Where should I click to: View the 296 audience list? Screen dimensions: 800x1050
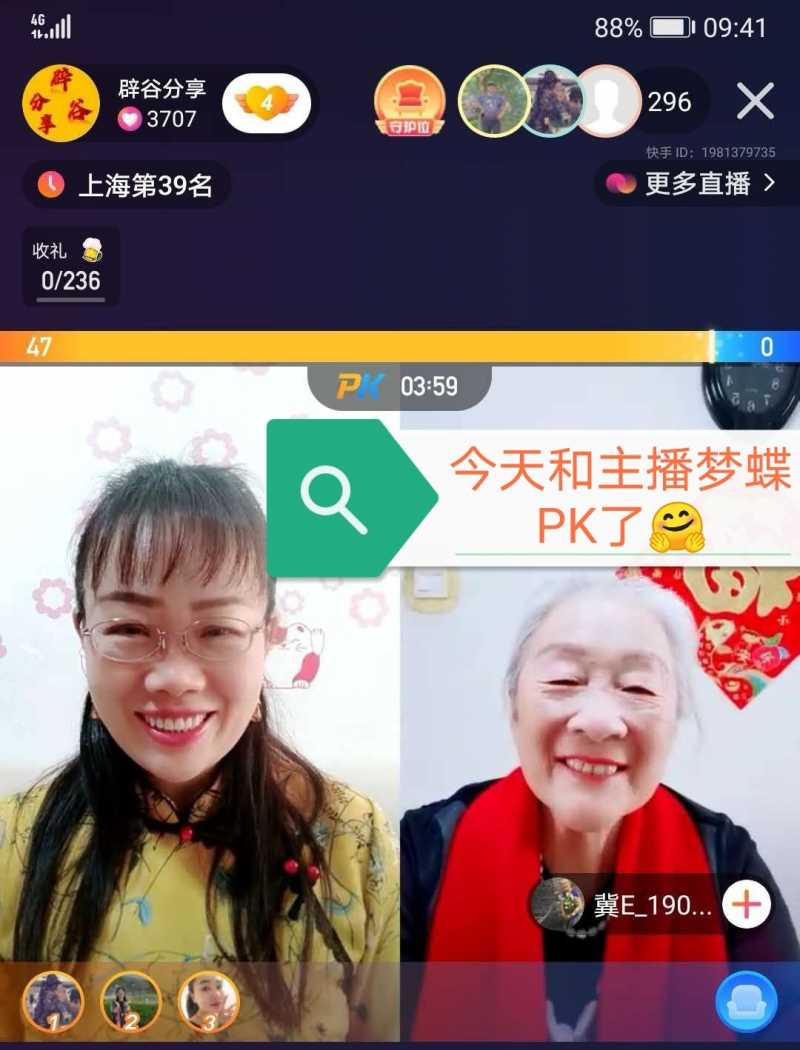pyautogui.click(x=669, y=102)
